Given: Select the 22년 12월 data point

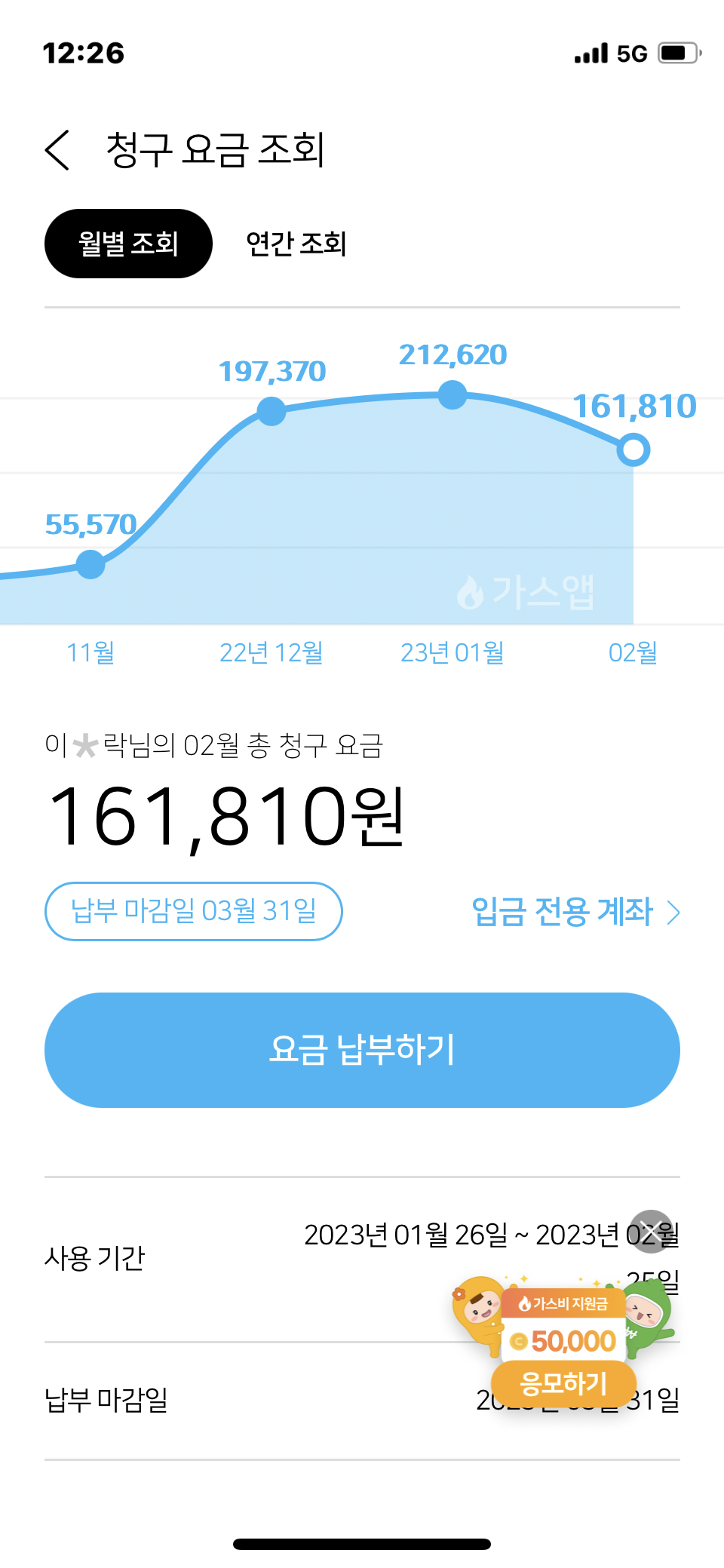Looking at the screenshot, I should pos(271,411).
